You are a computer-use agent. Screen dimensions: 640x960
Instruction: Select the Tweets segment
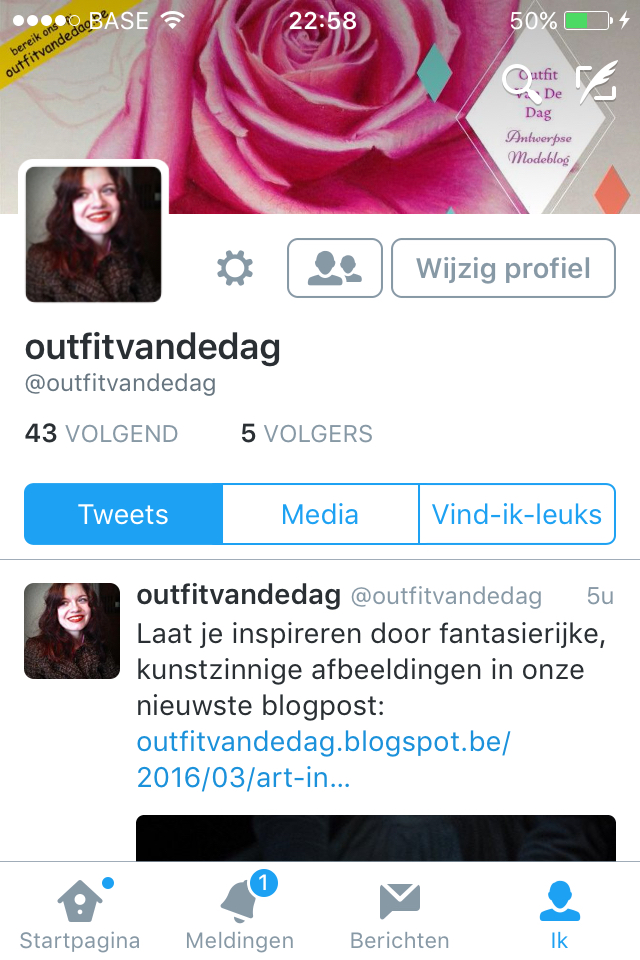123,515
